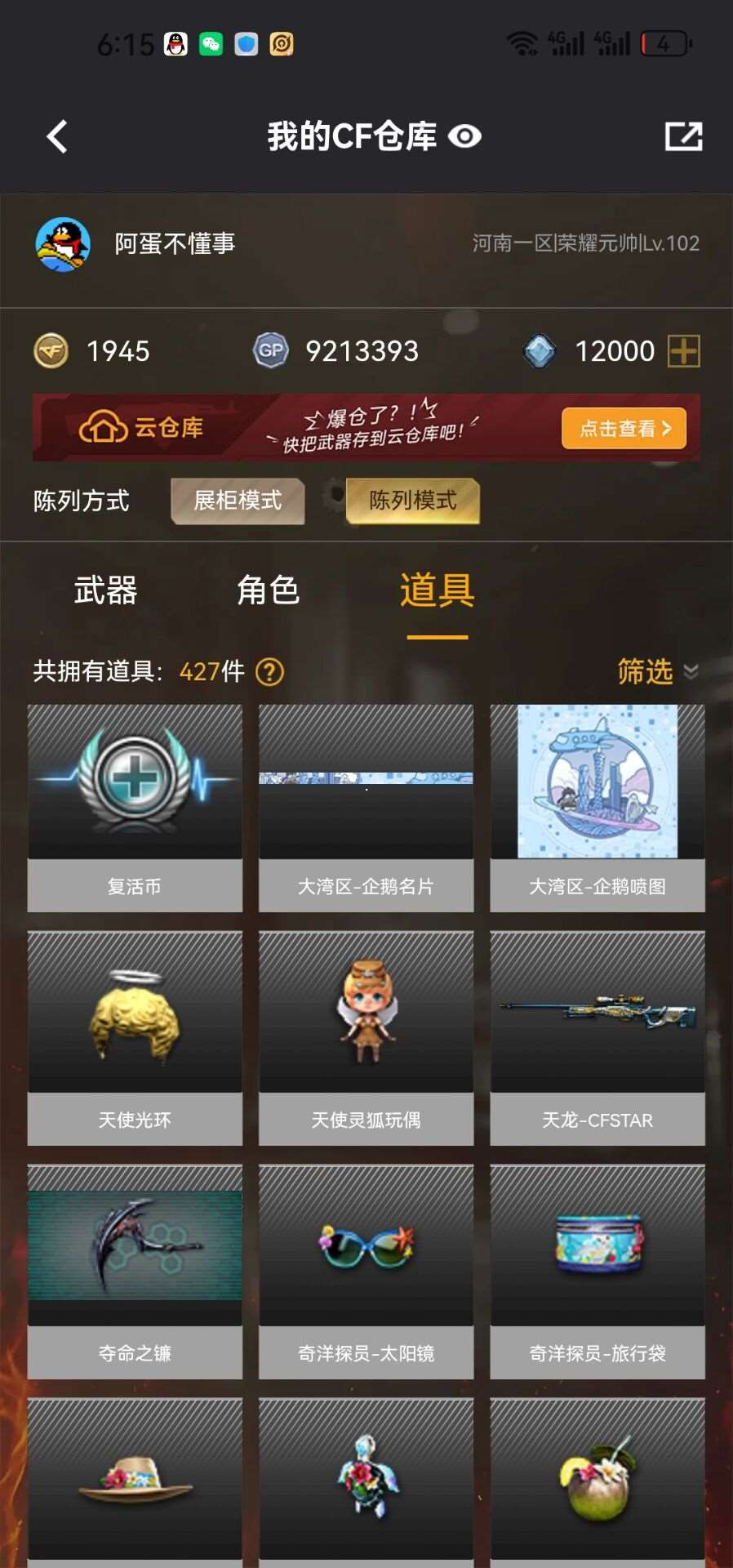The image size is (733, 1568).
Task: Open the 复活币 item
Action: click(135, 807)
